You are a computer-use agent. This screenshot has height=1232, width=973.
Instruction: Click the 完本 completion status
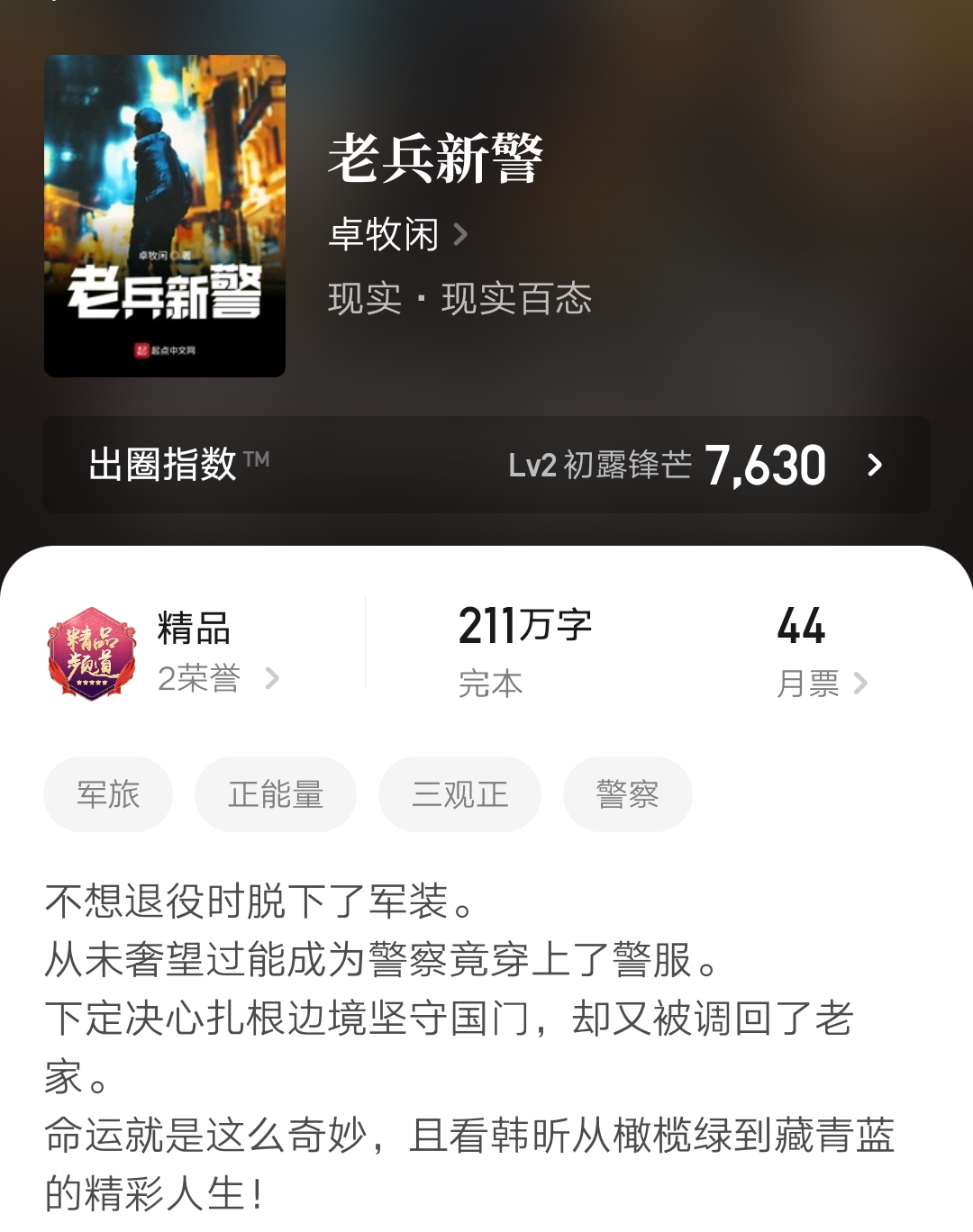488,683
